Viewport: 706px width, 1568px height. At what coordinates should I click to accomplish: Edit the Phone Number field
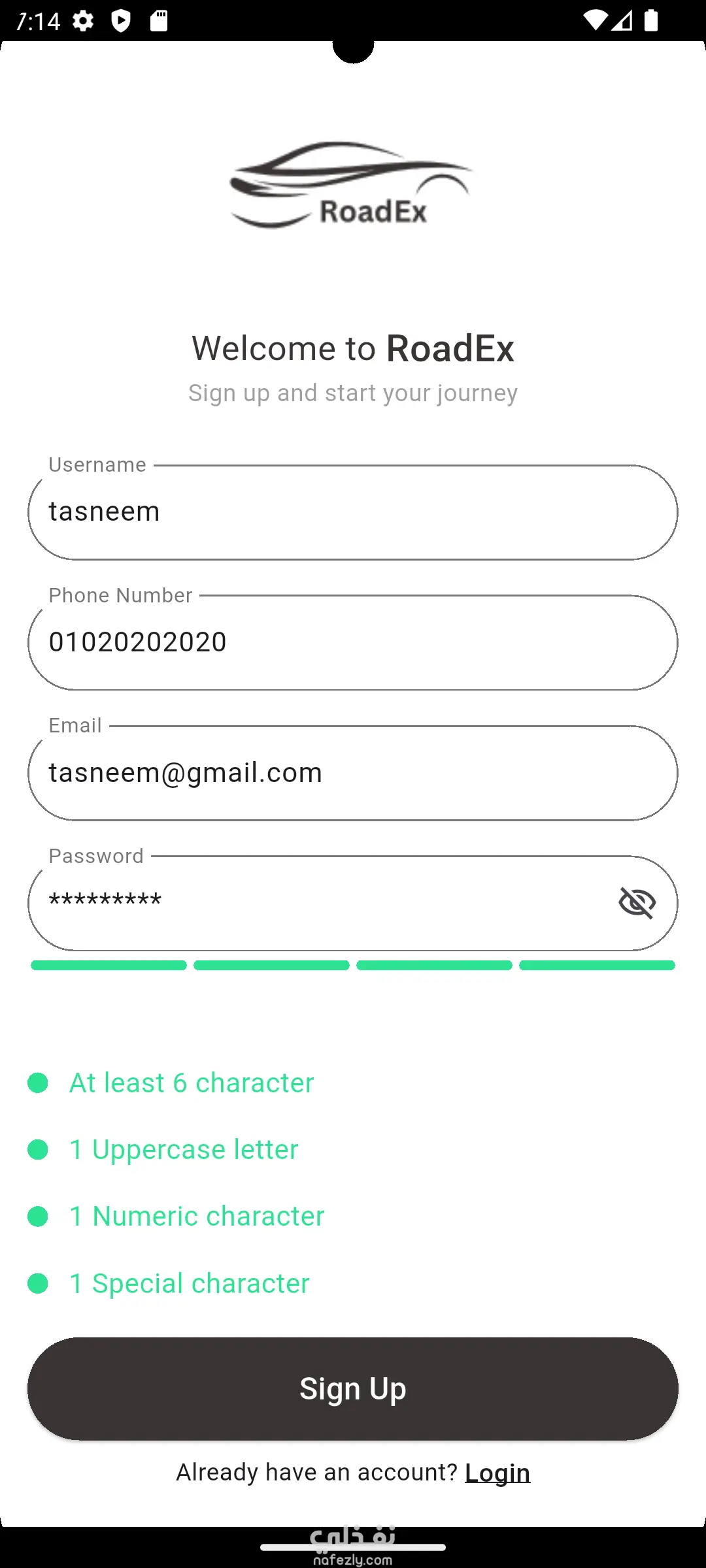353,643
